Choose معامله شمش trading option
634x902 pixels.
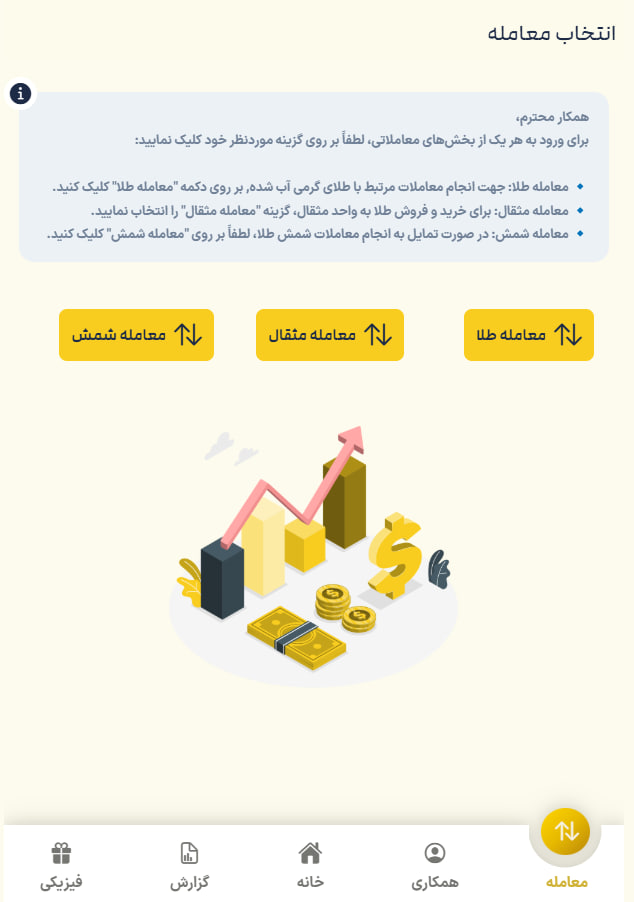136,335
